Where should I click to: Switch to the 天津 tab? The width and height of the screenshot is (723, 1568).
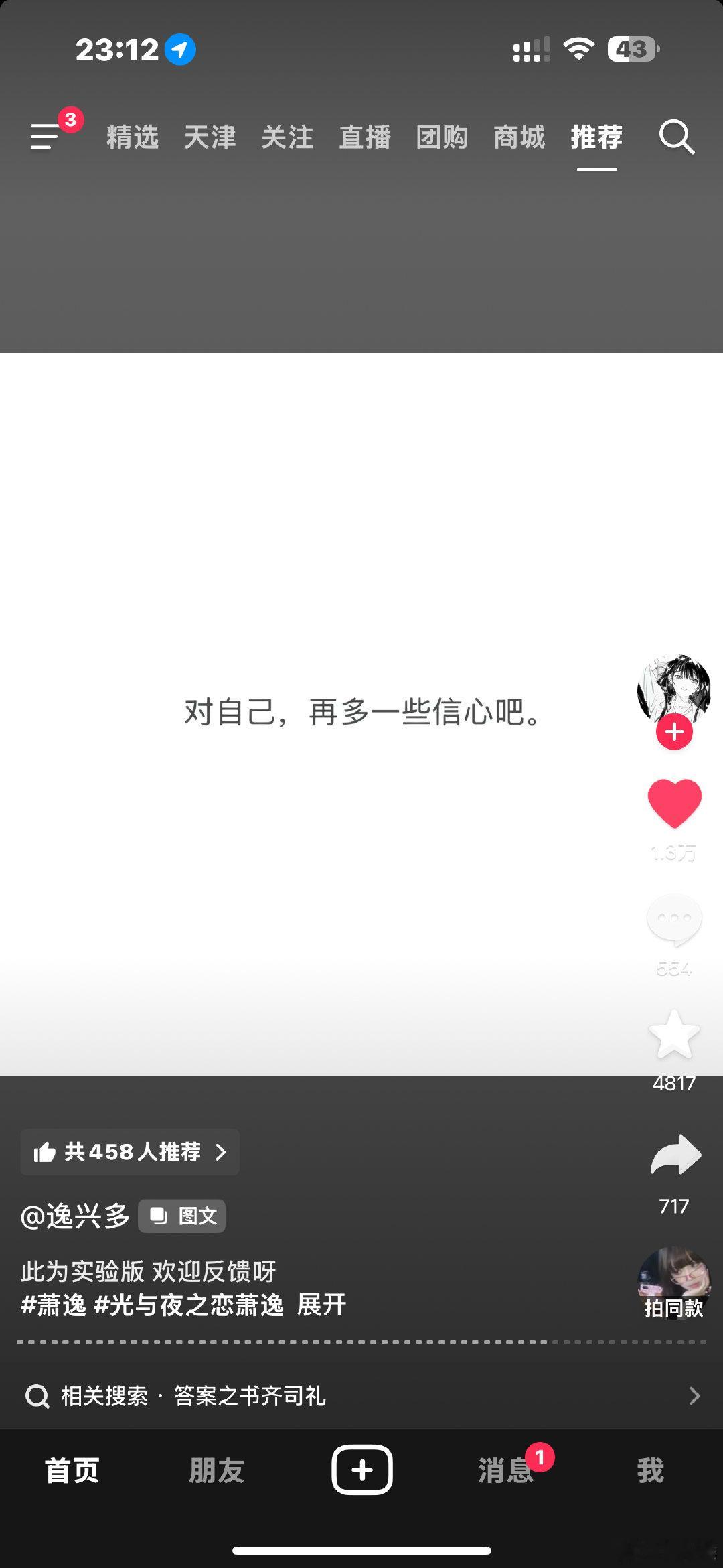click(x=210, y=137)
